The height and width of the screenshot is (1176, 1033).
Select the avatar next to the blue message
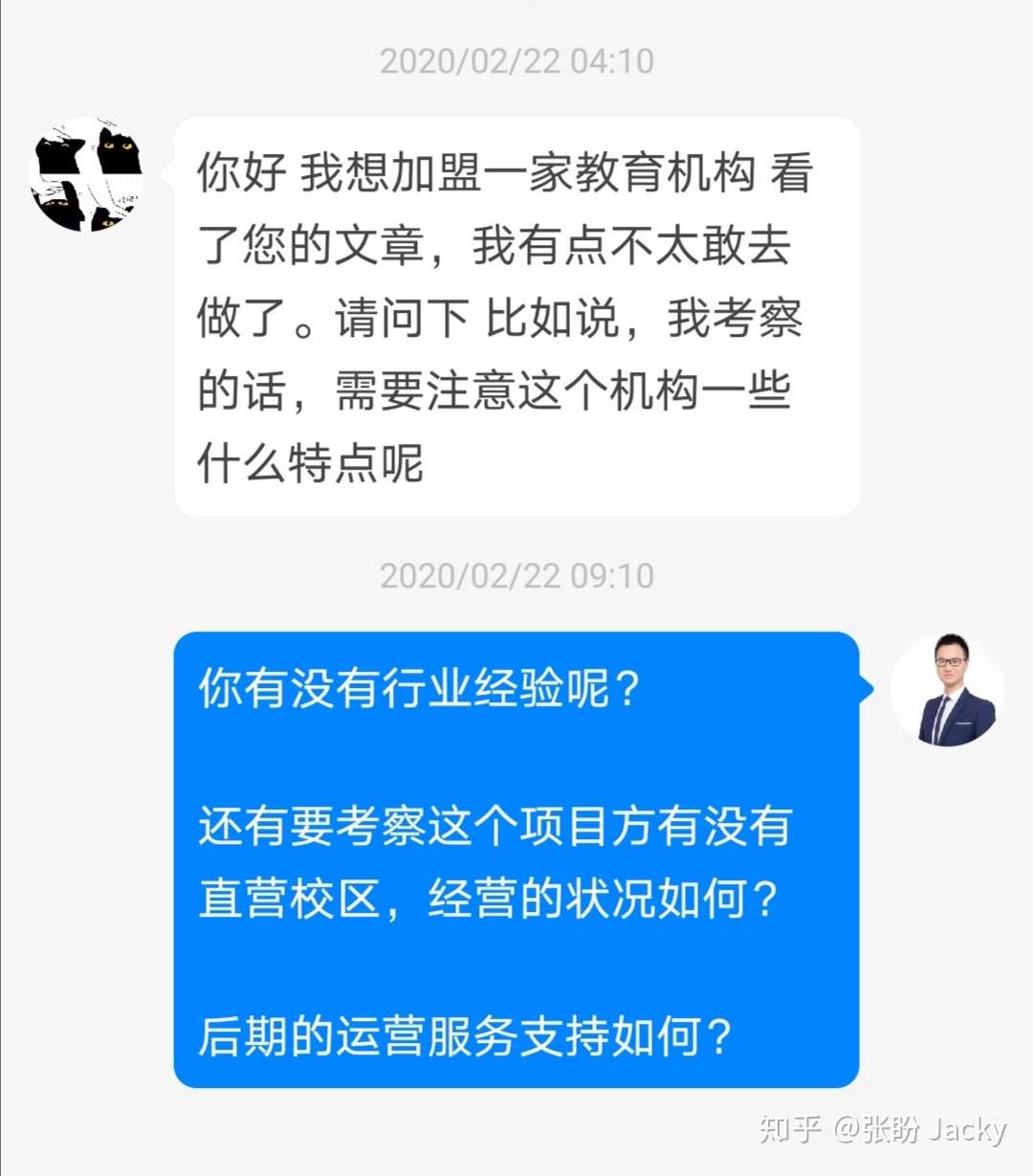(x=948, y=692)
